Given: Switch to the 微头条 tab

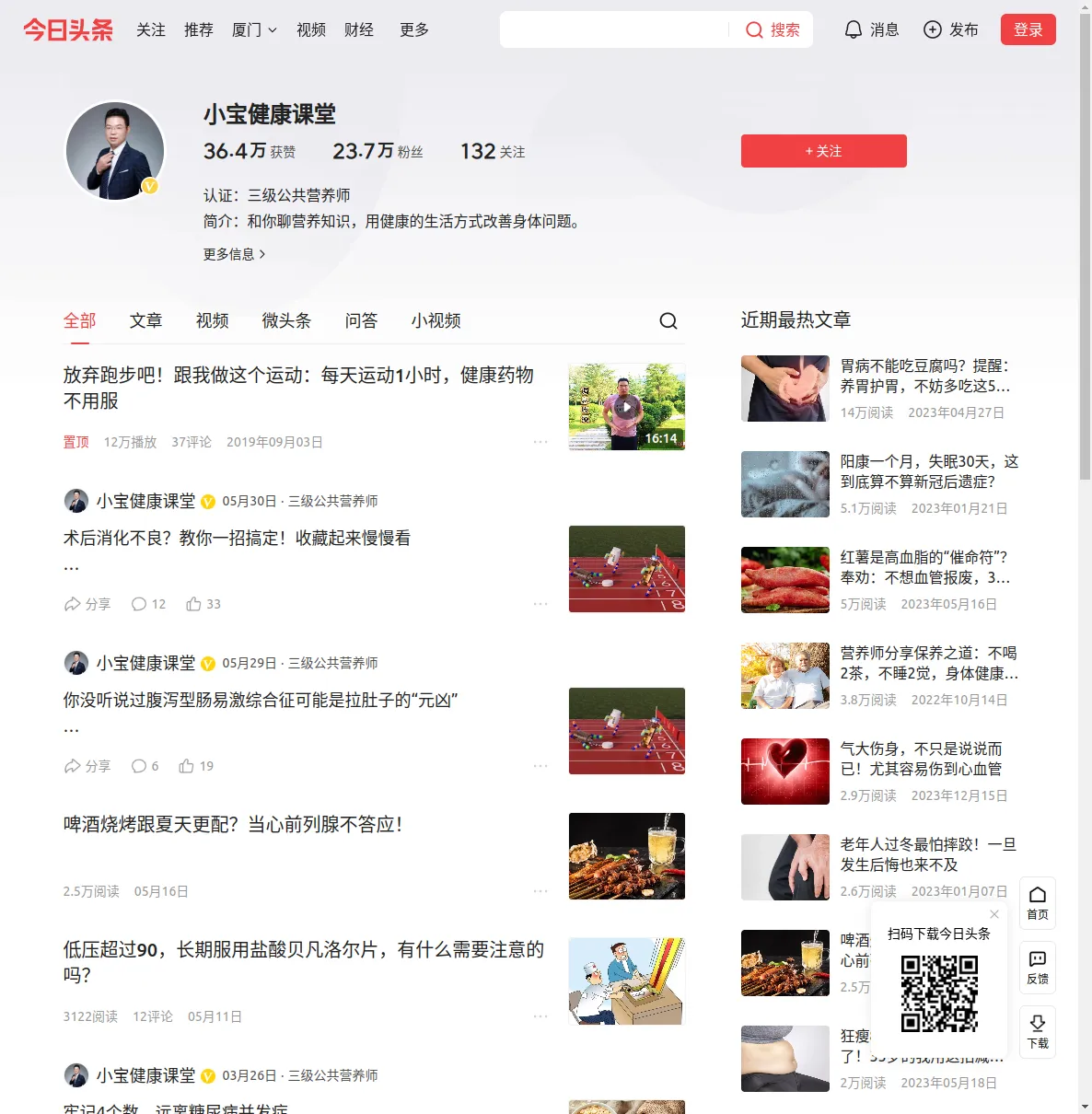Looking at the screenshot, I should click(286, 320).
